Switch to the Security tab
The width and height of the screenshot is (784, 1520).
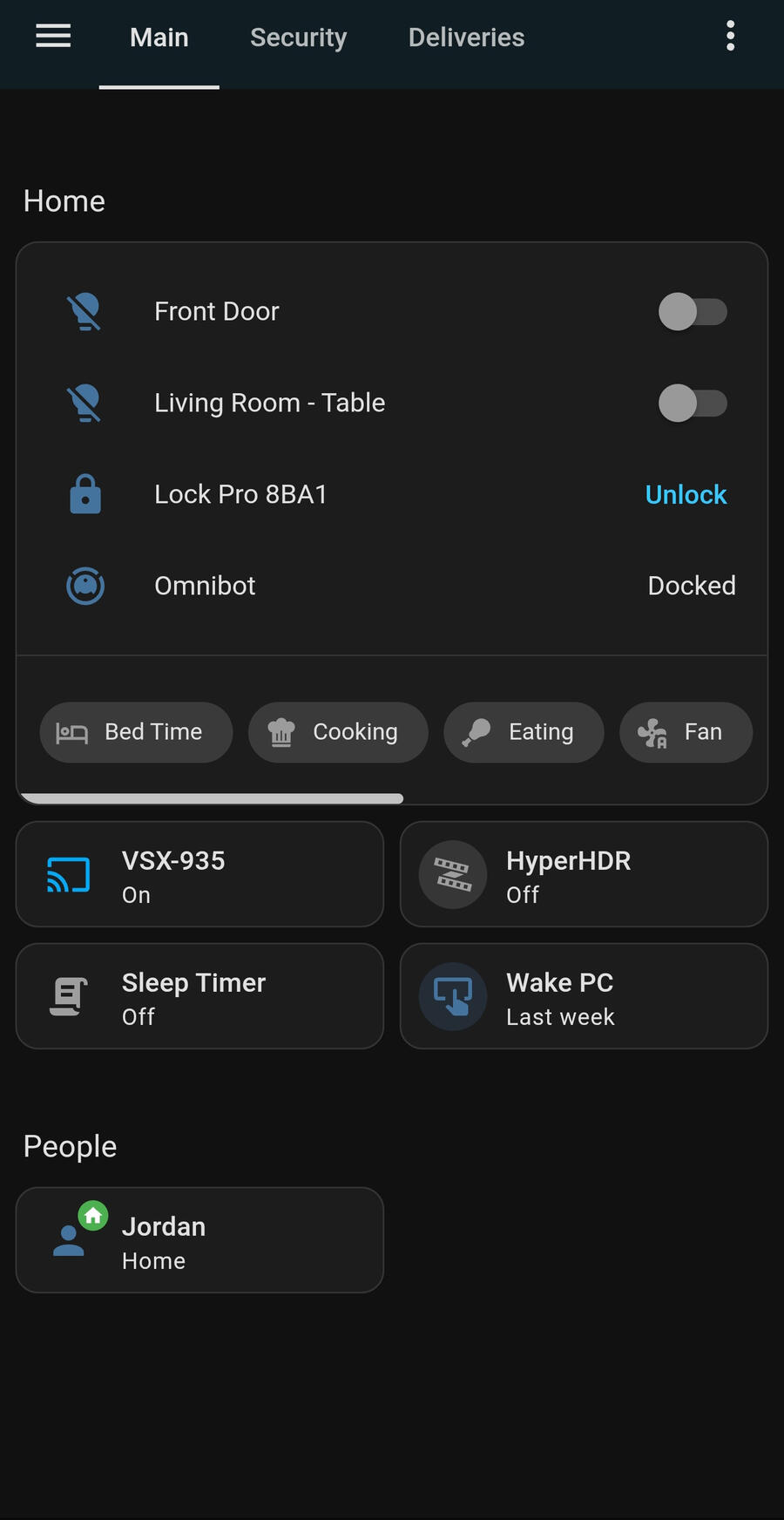[x=298, y=37]
